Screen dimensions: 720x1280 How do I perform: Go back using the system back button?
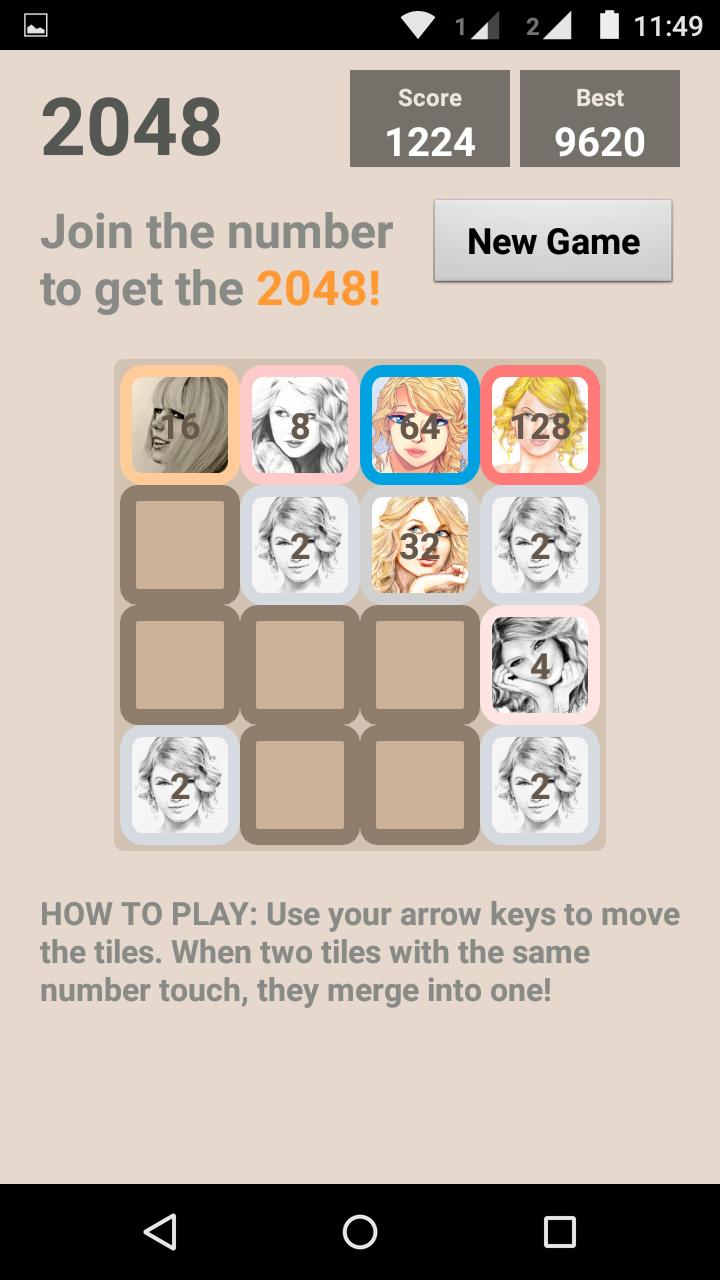point(160,1232)
